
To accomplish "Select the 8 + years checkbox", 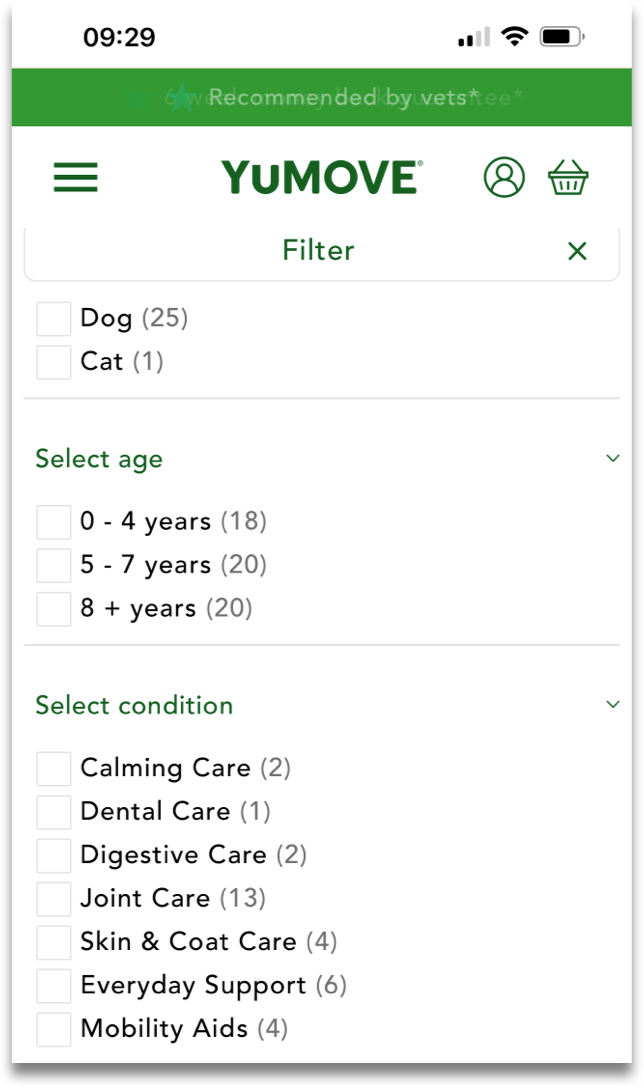I will click(54, 609).
